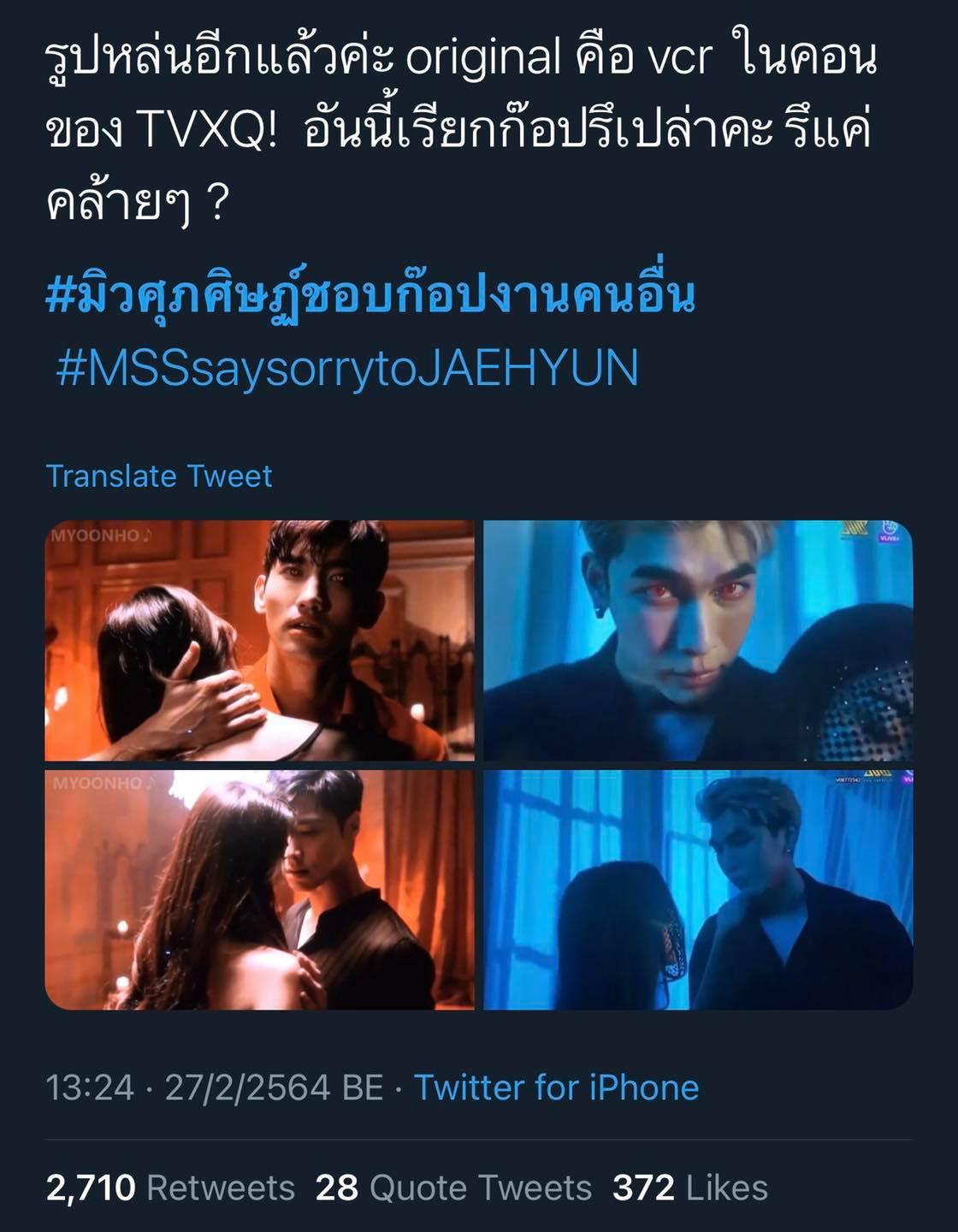Open the bottom-left MYOONHO photo

(x=259, y=890)
